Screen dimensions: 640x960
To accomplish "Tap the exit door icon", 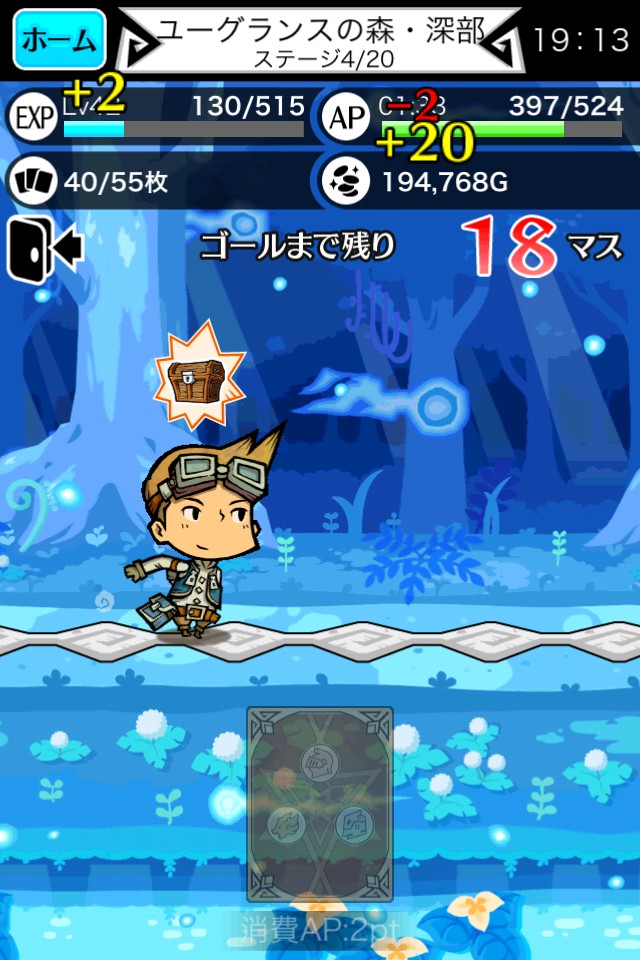I will pos(43,249).
